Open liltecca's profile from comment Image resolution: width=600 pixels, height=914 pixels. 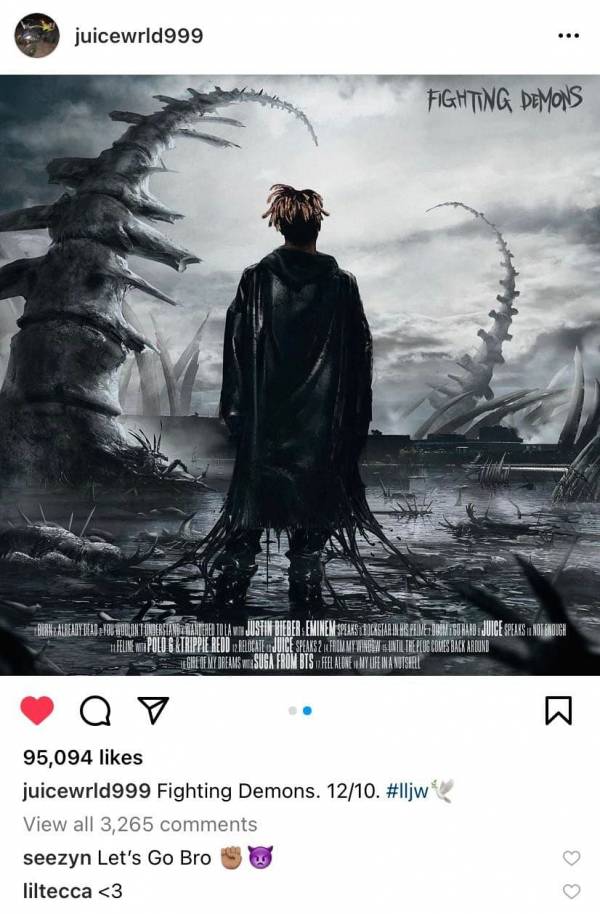[58, 890]
